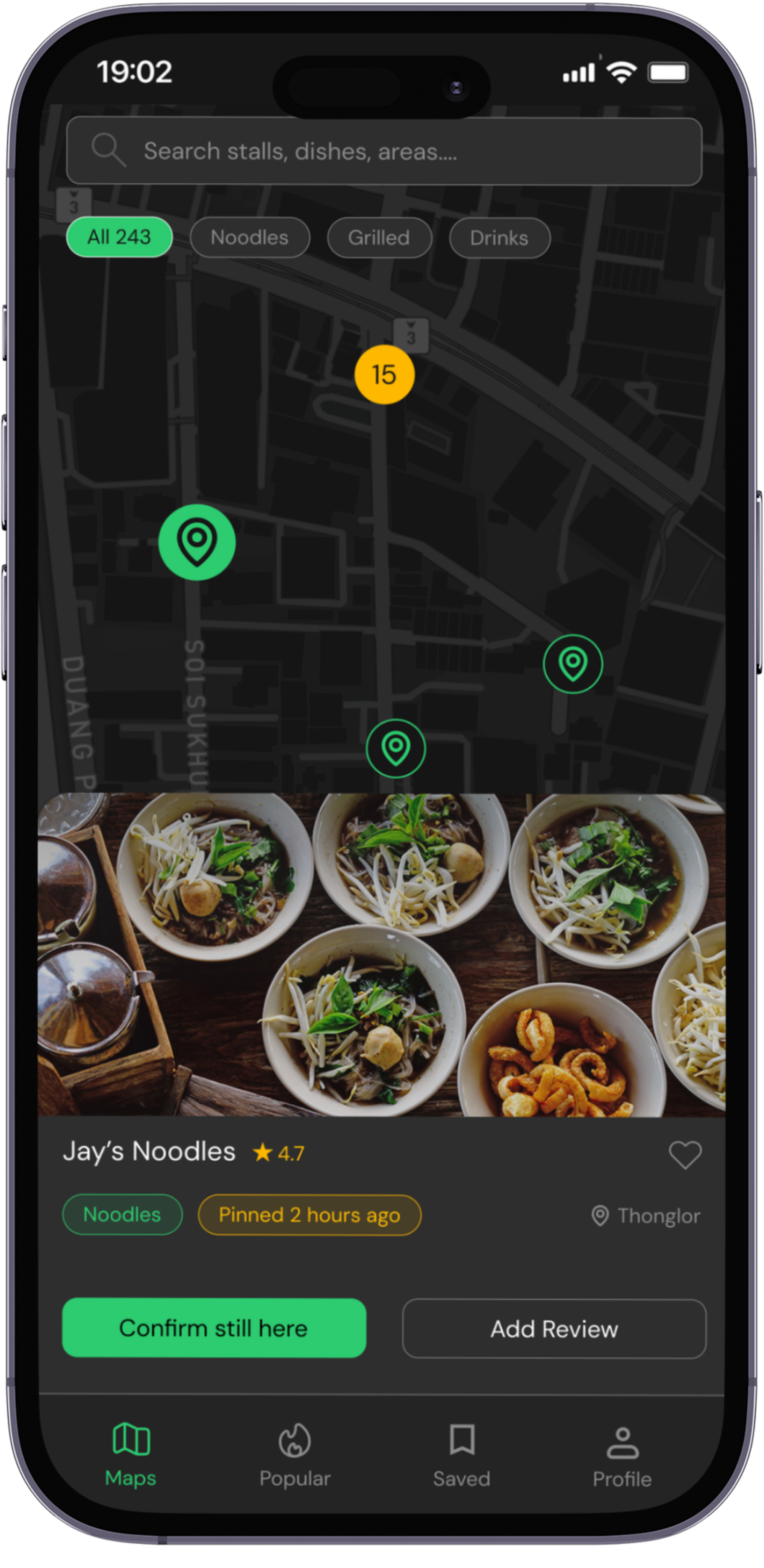This screenshot has height=1568, width=764.
Task: Tap the large selected green map pin
Action: point(197,542)
